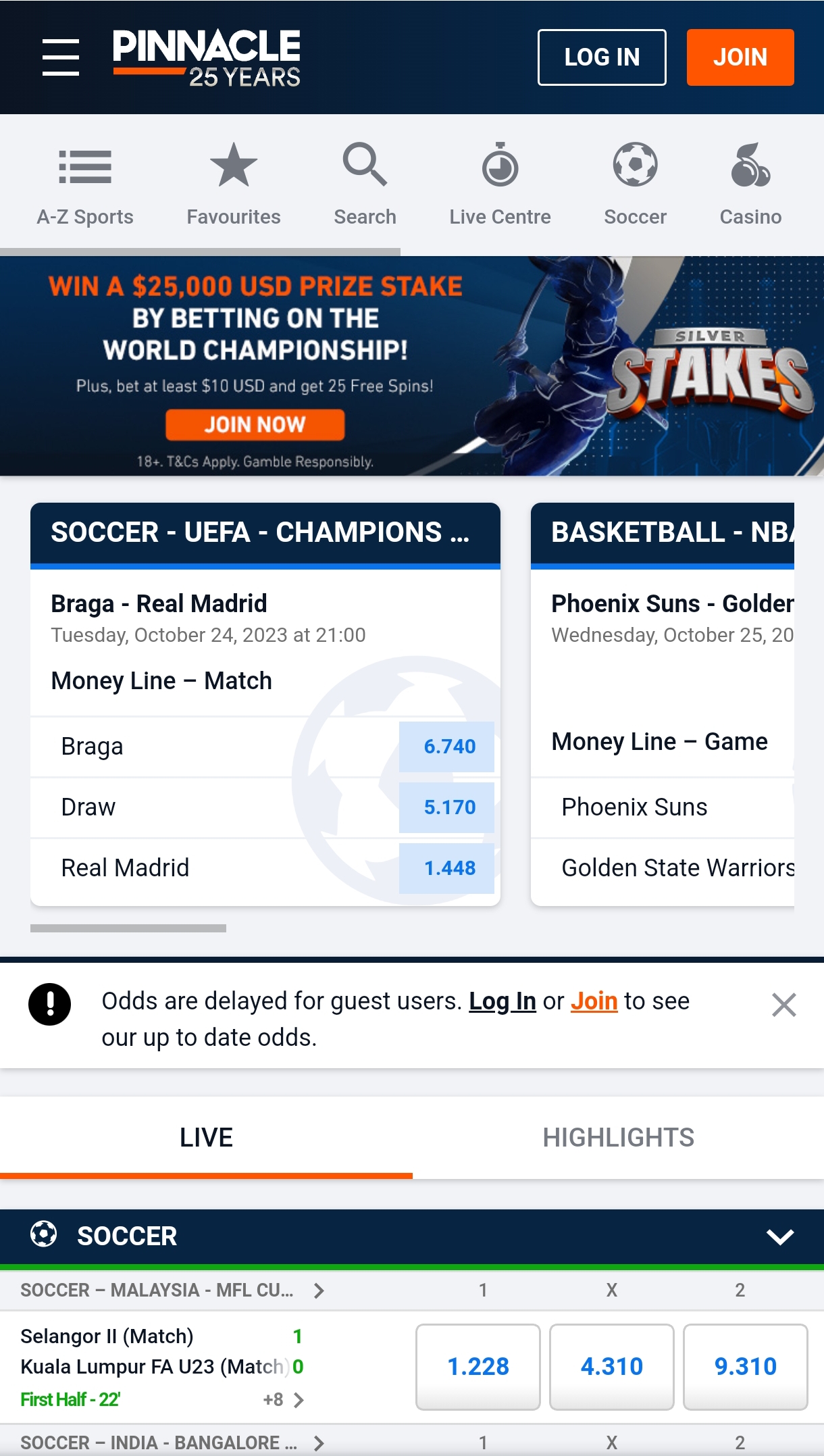824x1456 pixels.
Task: Select odds 9.310 for Kuala Lumpur FA U23
Action: (x=745, y=1367)
